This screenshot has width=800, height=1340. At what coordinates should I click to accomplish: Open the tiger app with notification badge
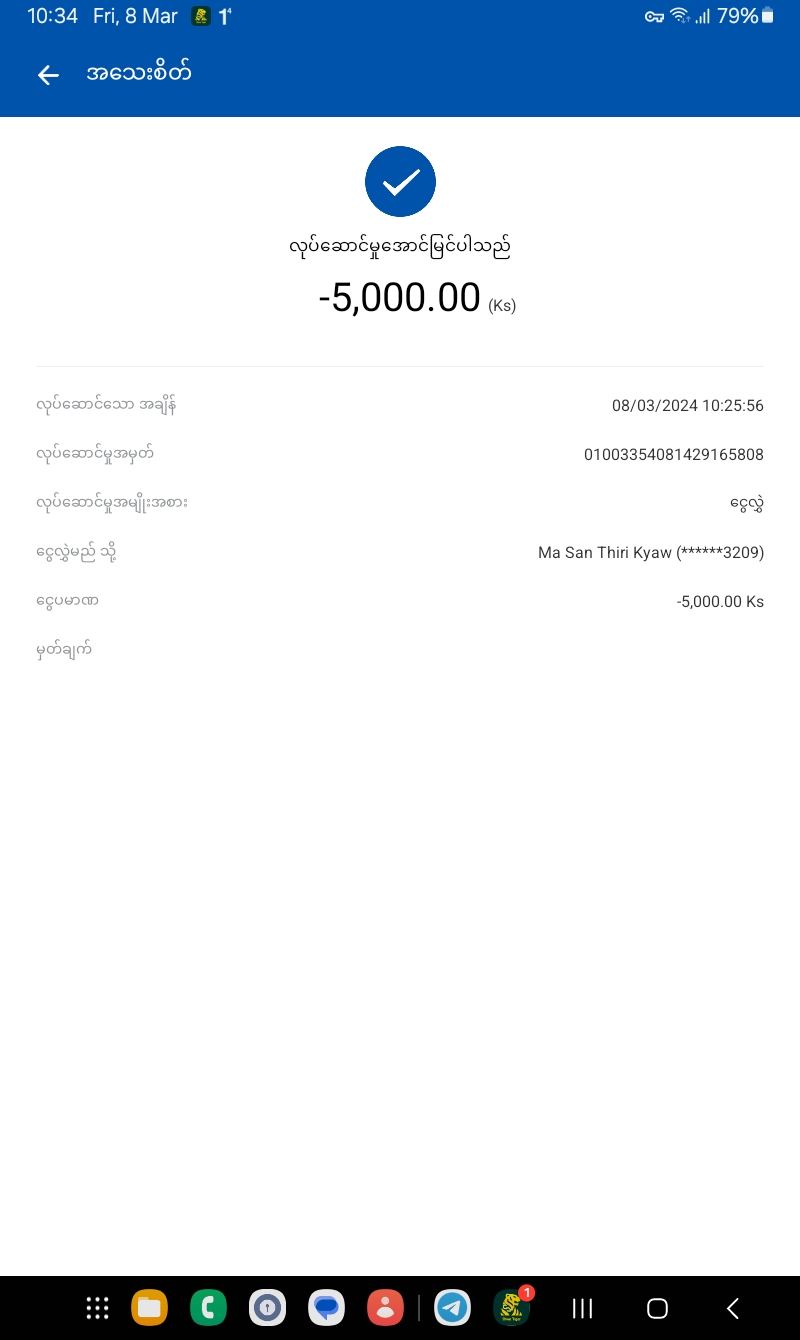(511, 1308)
